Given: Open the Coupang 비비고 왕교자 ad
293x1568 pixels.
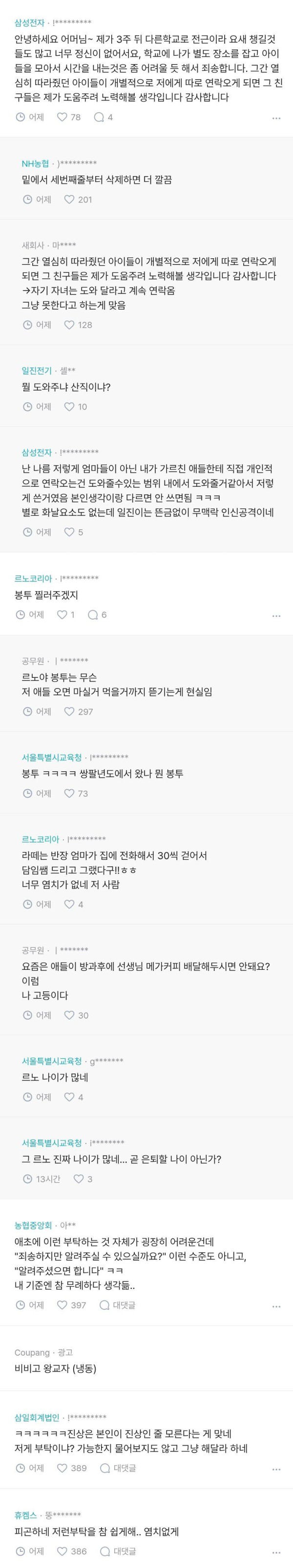Looking at the screenshot, I should coord(55,1368).
